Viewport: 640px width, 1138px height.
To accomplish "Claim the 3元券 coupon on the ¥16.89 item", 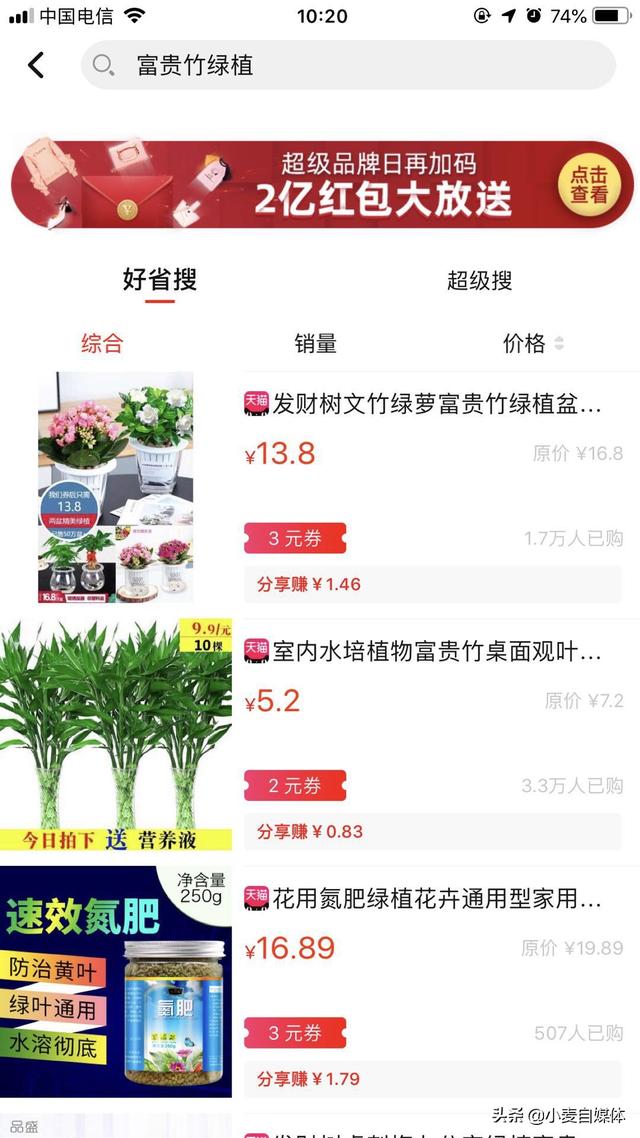I will (x=295, y=1033).
